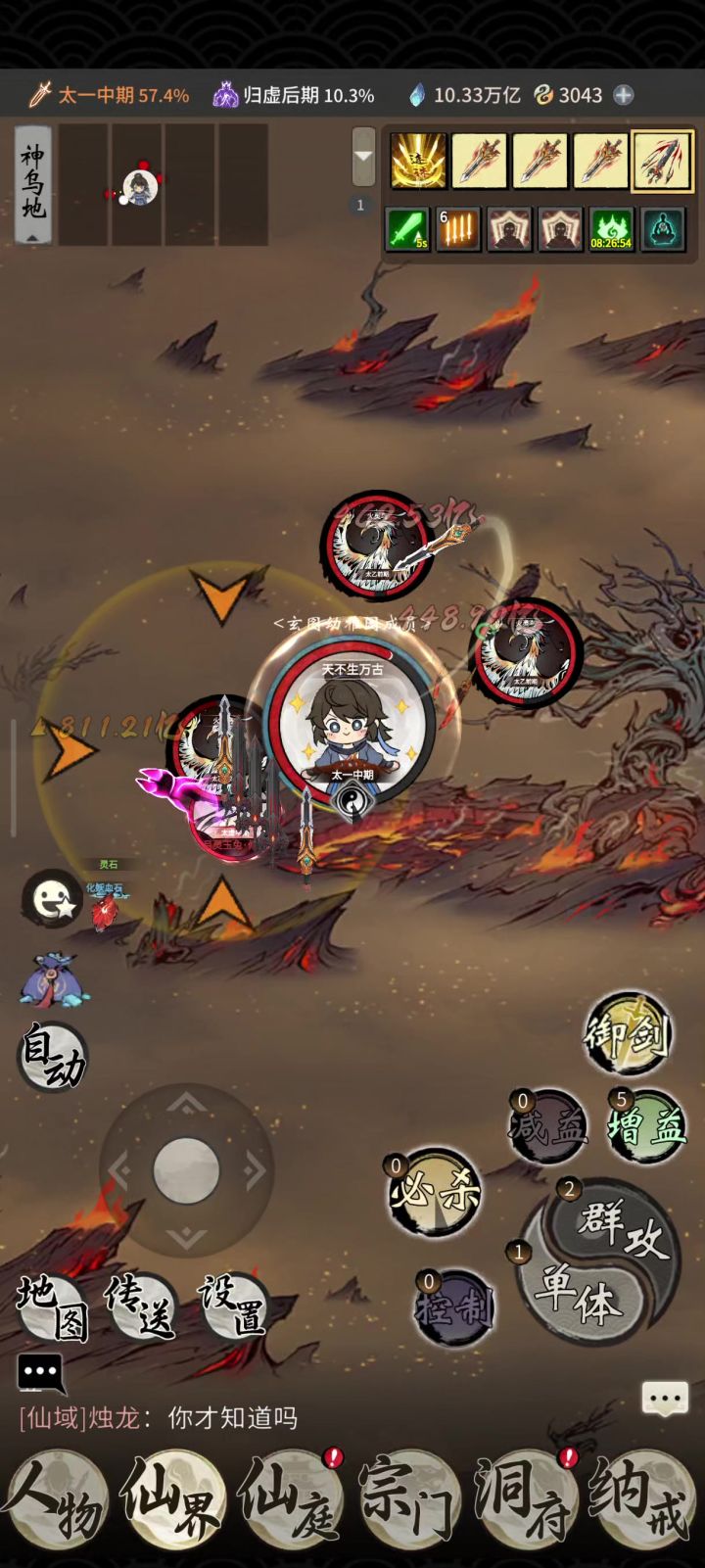Activate the 御剑 sword flight skill
This screenshot has height=1568, width=705.
tap(628, 1033)
